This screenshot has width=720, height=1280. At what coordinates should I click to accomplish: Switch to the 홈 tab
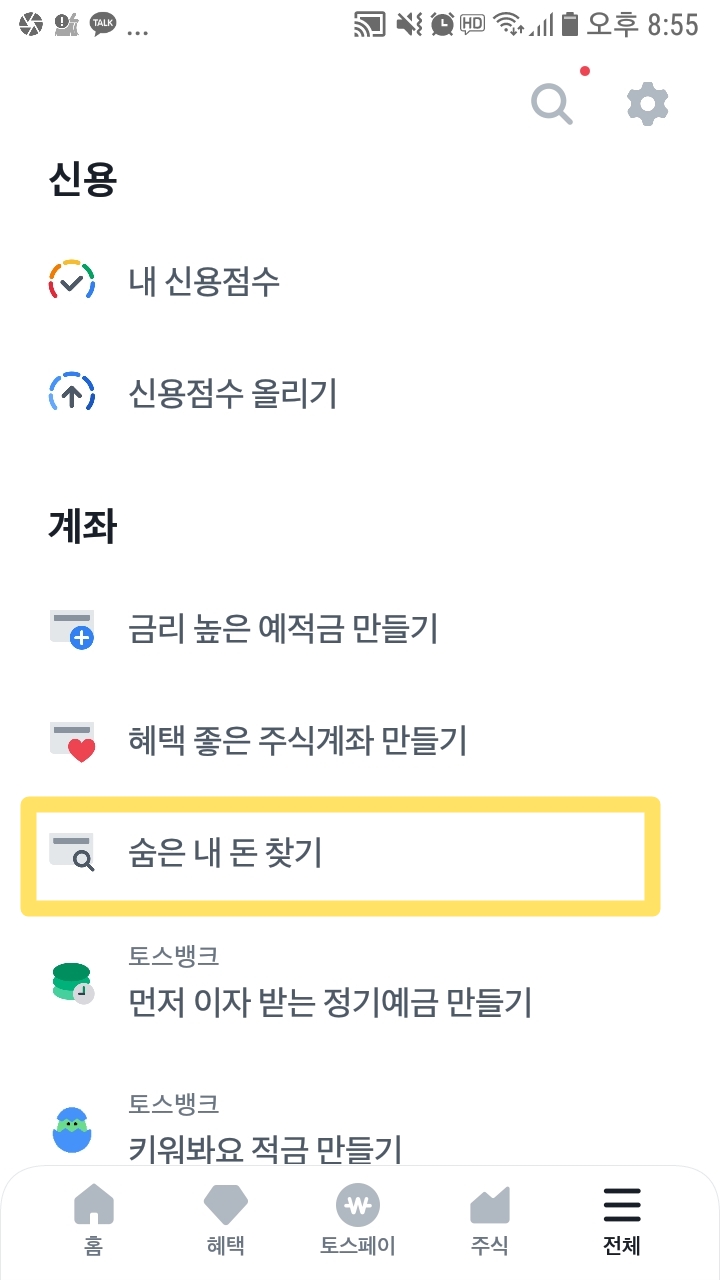[x=94, y=1220]
